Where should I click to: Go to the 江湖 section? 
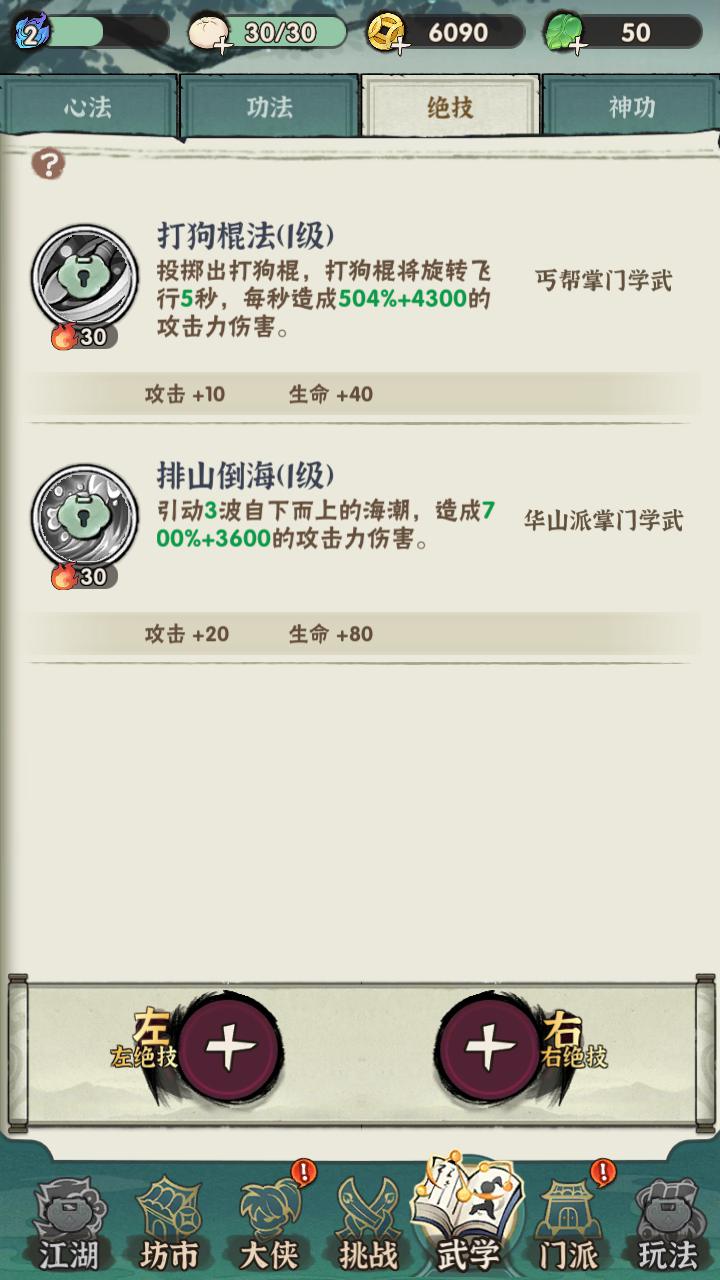pos(69,1225)
